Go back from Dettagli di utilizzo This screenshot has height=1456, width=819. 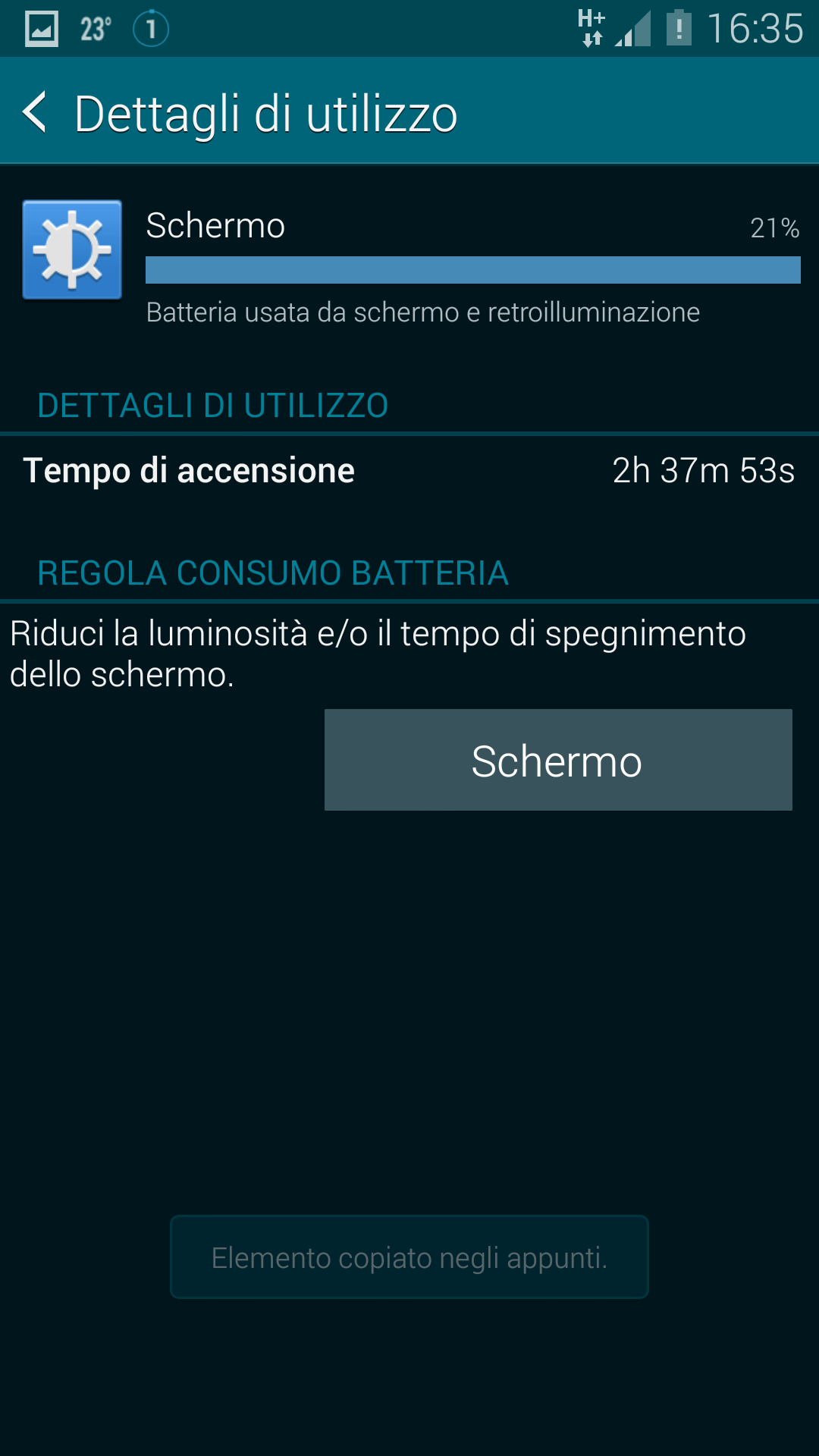(x=36, y=112)
